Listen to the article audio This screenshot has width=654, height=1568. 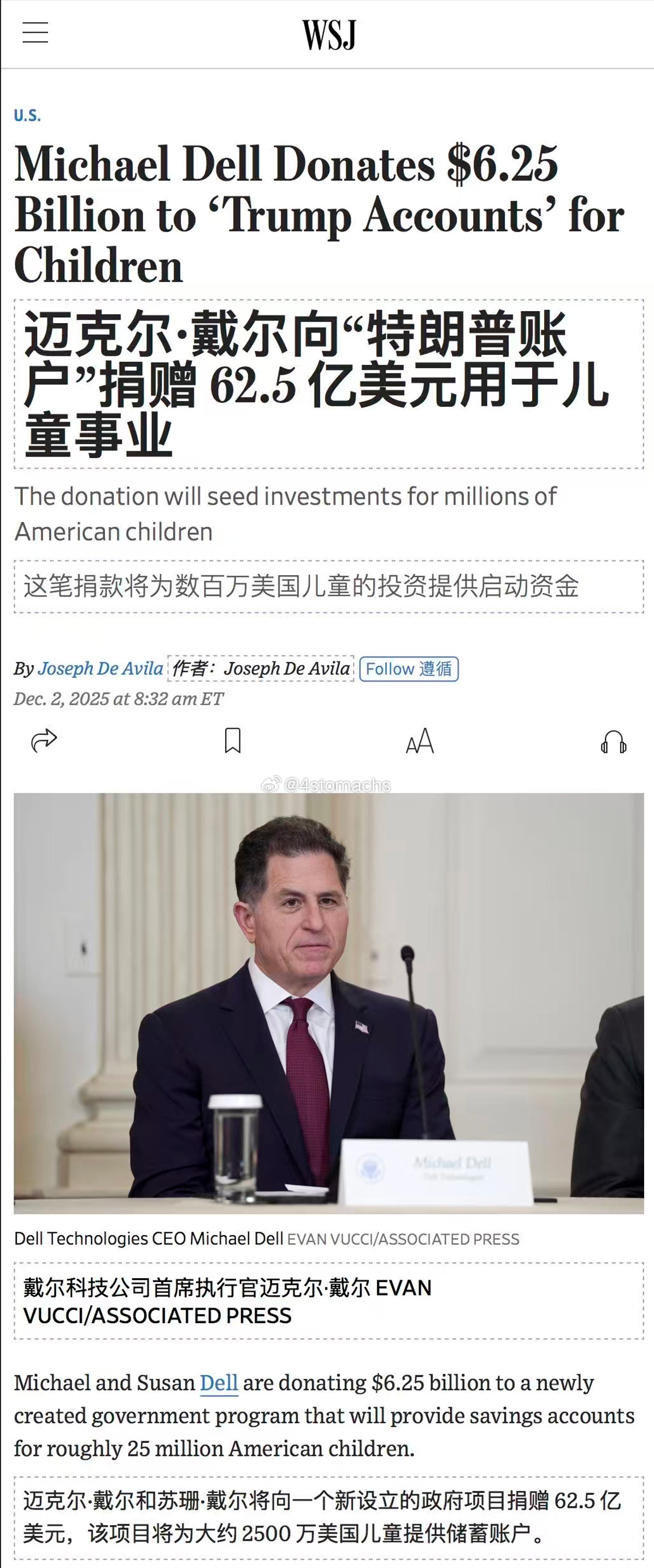613,741
